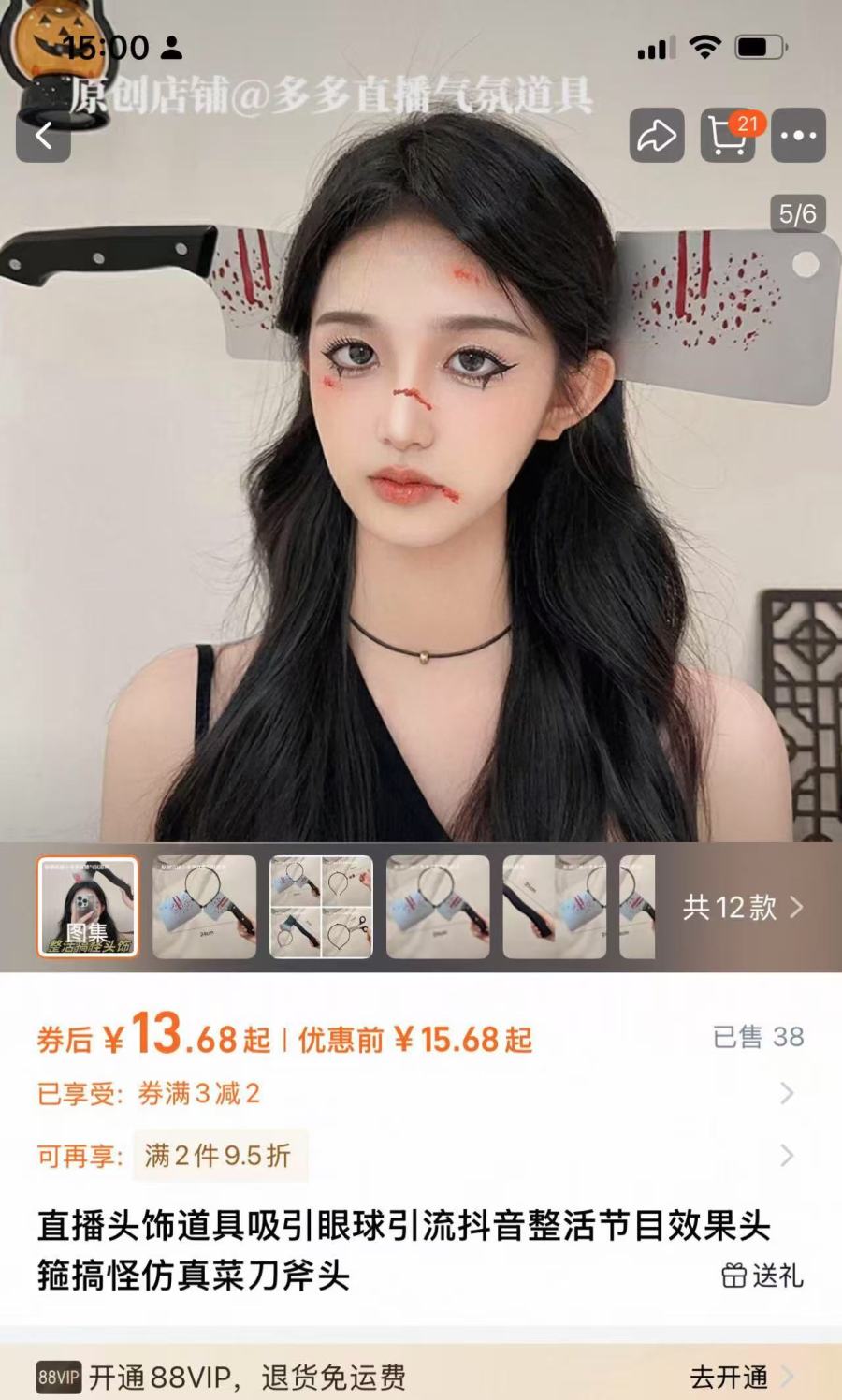Select the four-panel grid variant thumbnail
The height and width of the screenshot is (1400, 842).
(x=321, y=907)
